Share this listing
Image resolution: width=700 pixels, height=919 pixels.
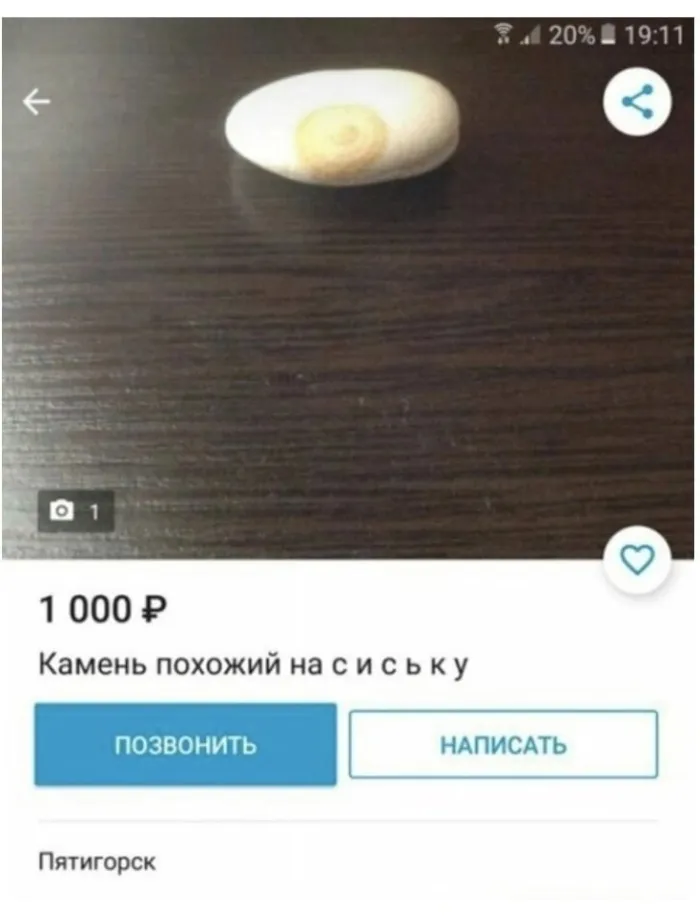pos(637,102)
